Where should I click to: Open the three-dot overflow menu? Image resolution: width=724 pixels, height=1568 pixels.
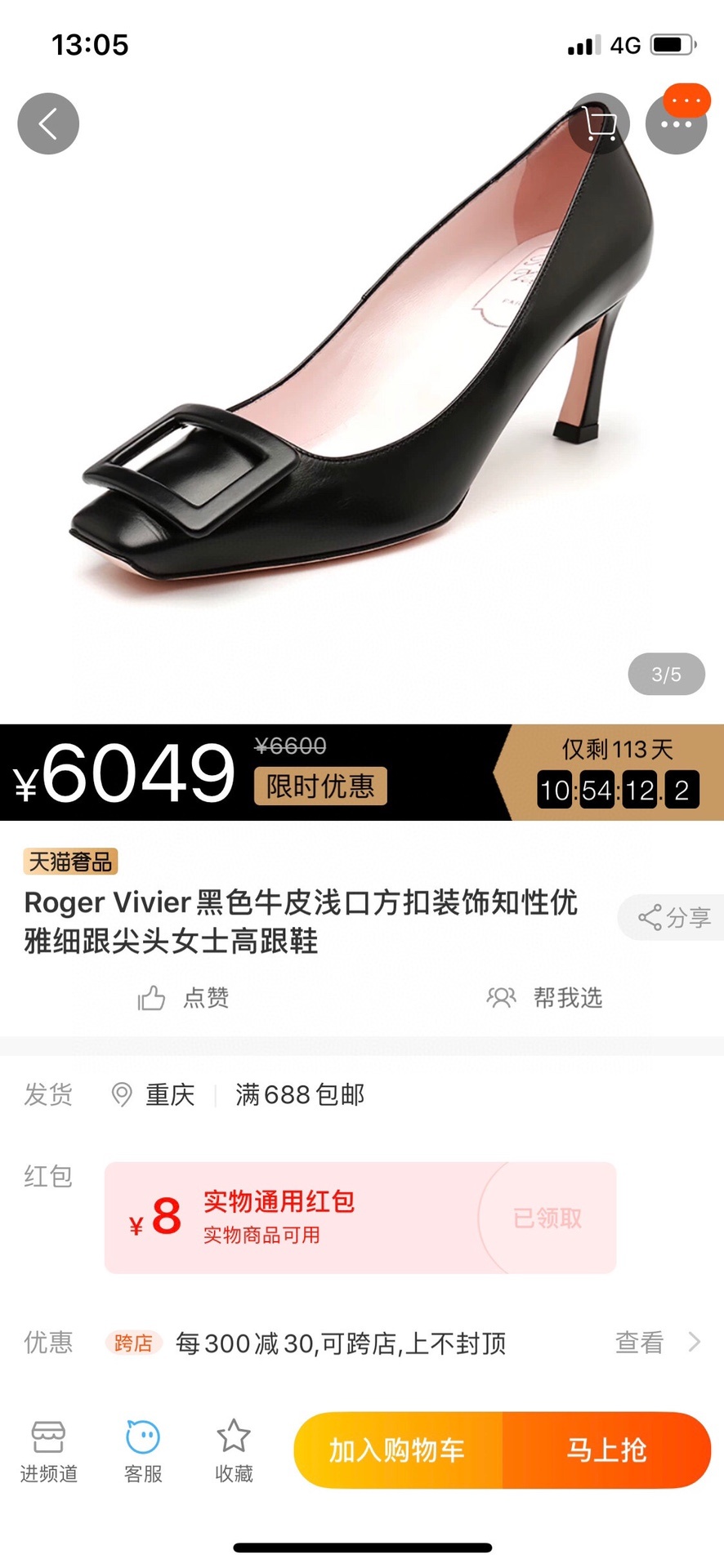click(676, 124)
